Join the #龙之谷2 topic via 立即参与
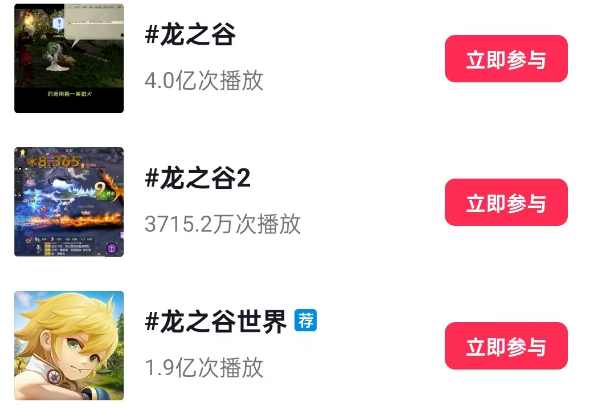Viewport: 616px width, 412px height. coord(506,203)
